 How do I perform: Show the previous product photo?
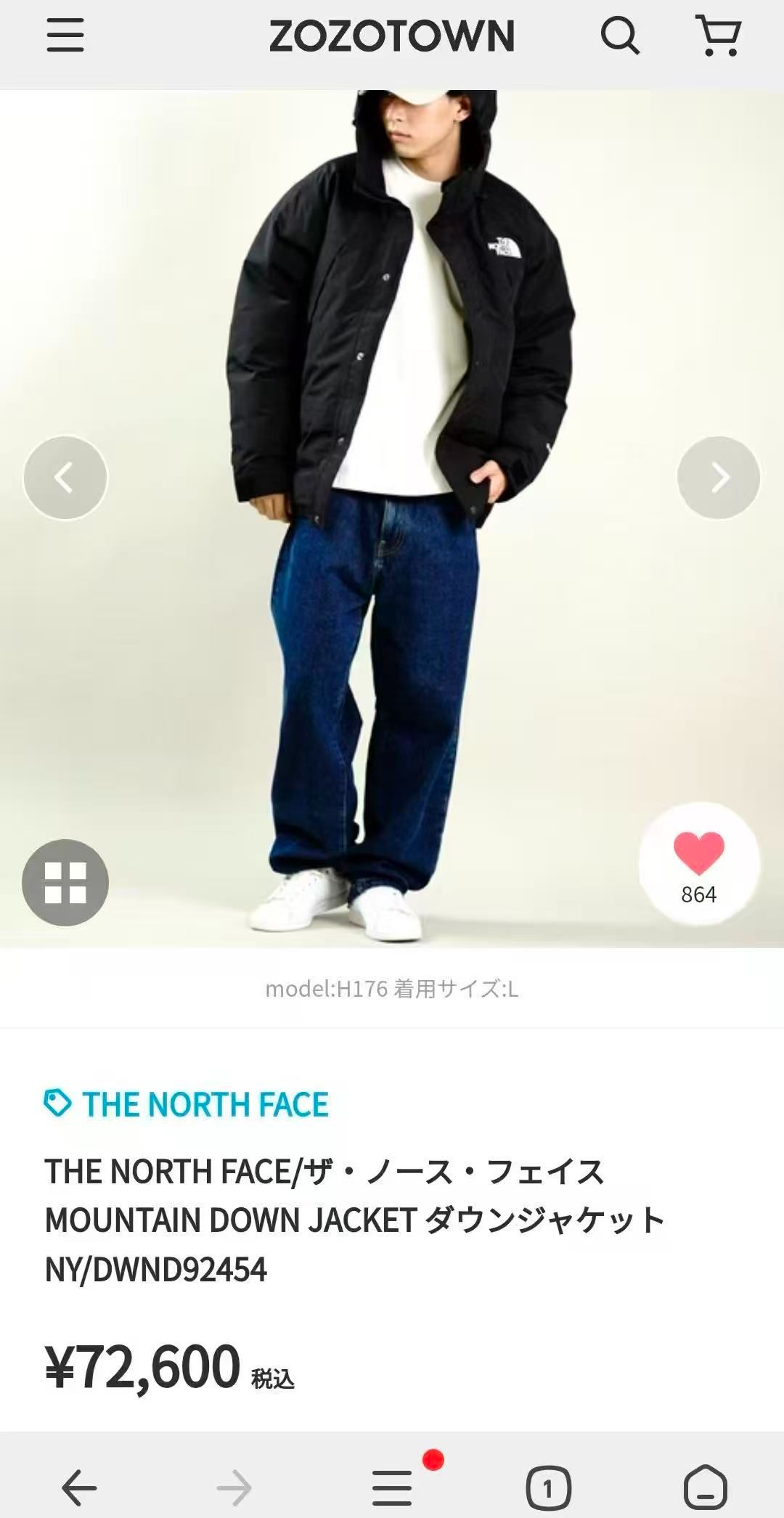click(x=65, y=477)
